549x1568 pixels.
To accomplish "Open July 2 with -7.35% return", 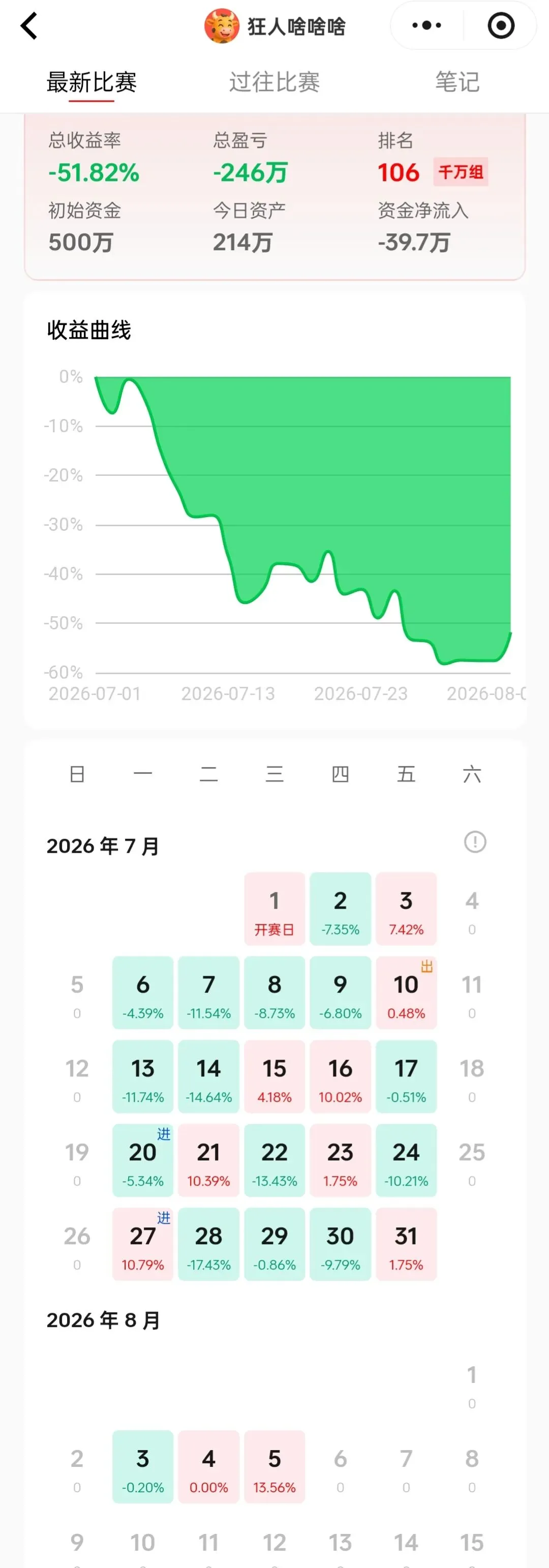I will click(340, 909).
